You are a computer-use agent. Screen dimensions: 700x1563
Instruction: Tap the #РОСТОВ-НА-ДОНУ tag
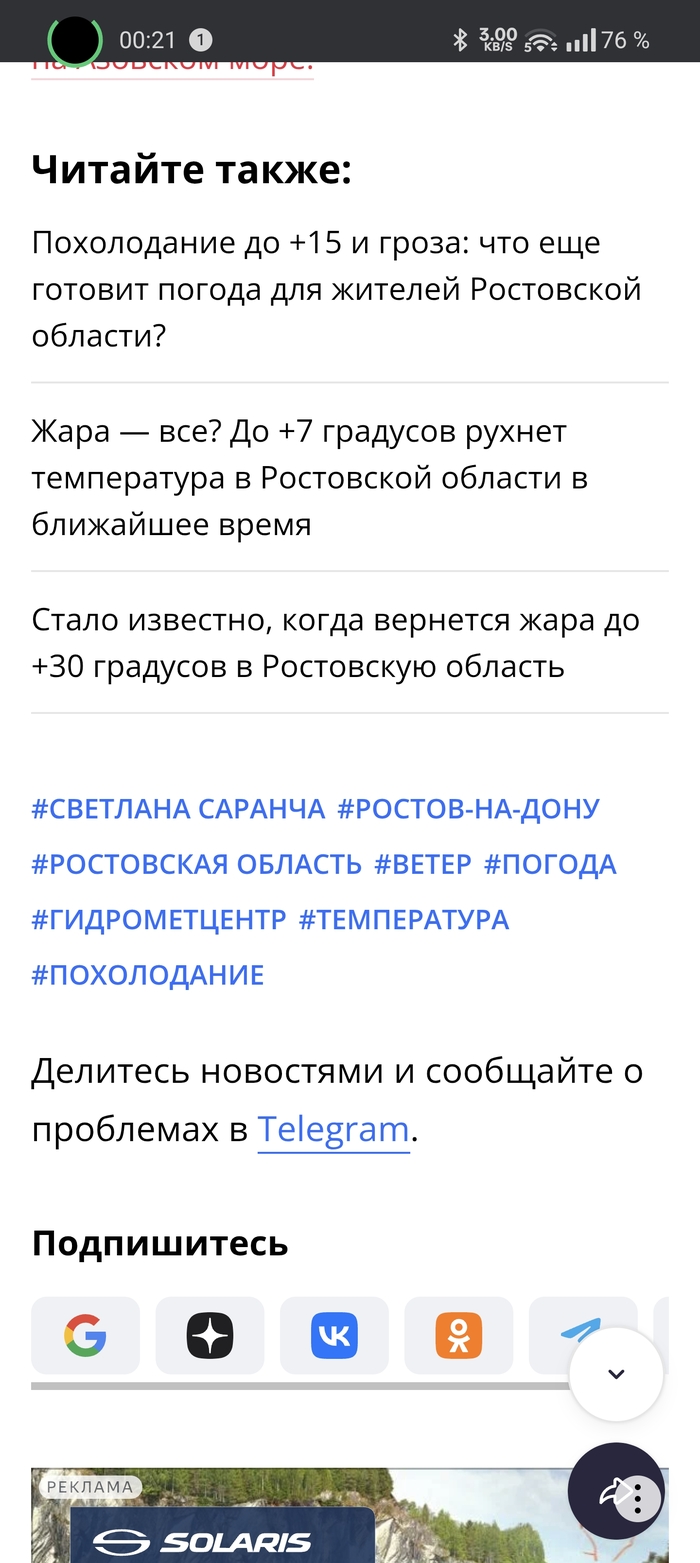[x=468, y=809]
